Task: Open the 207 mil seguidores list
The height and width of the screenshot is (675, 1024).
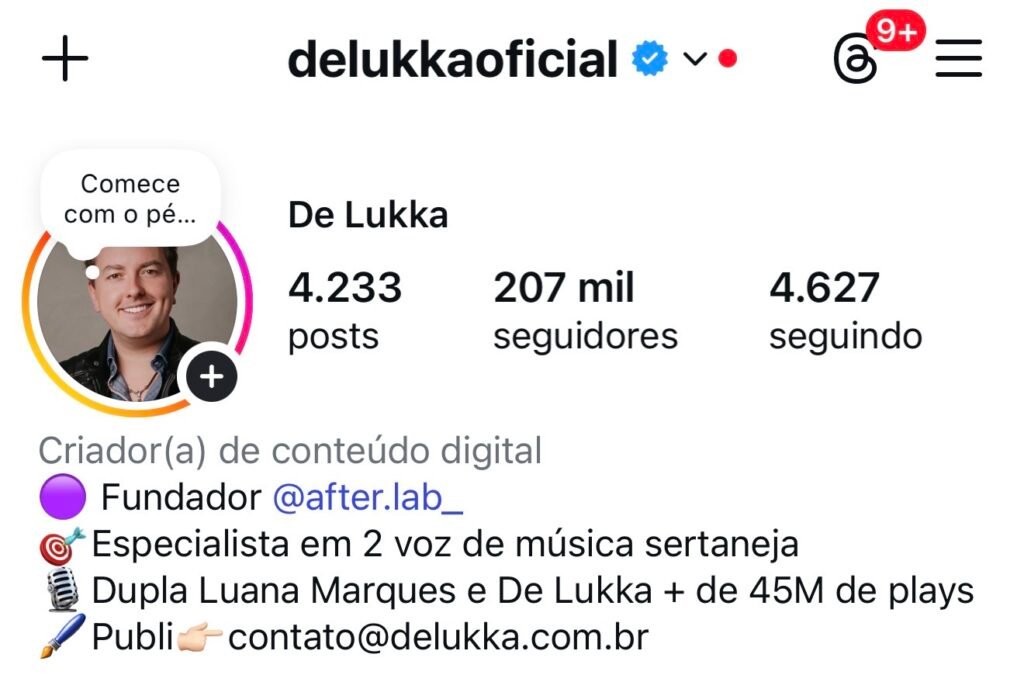Action: pyautogui.click(x=585, y=310)
